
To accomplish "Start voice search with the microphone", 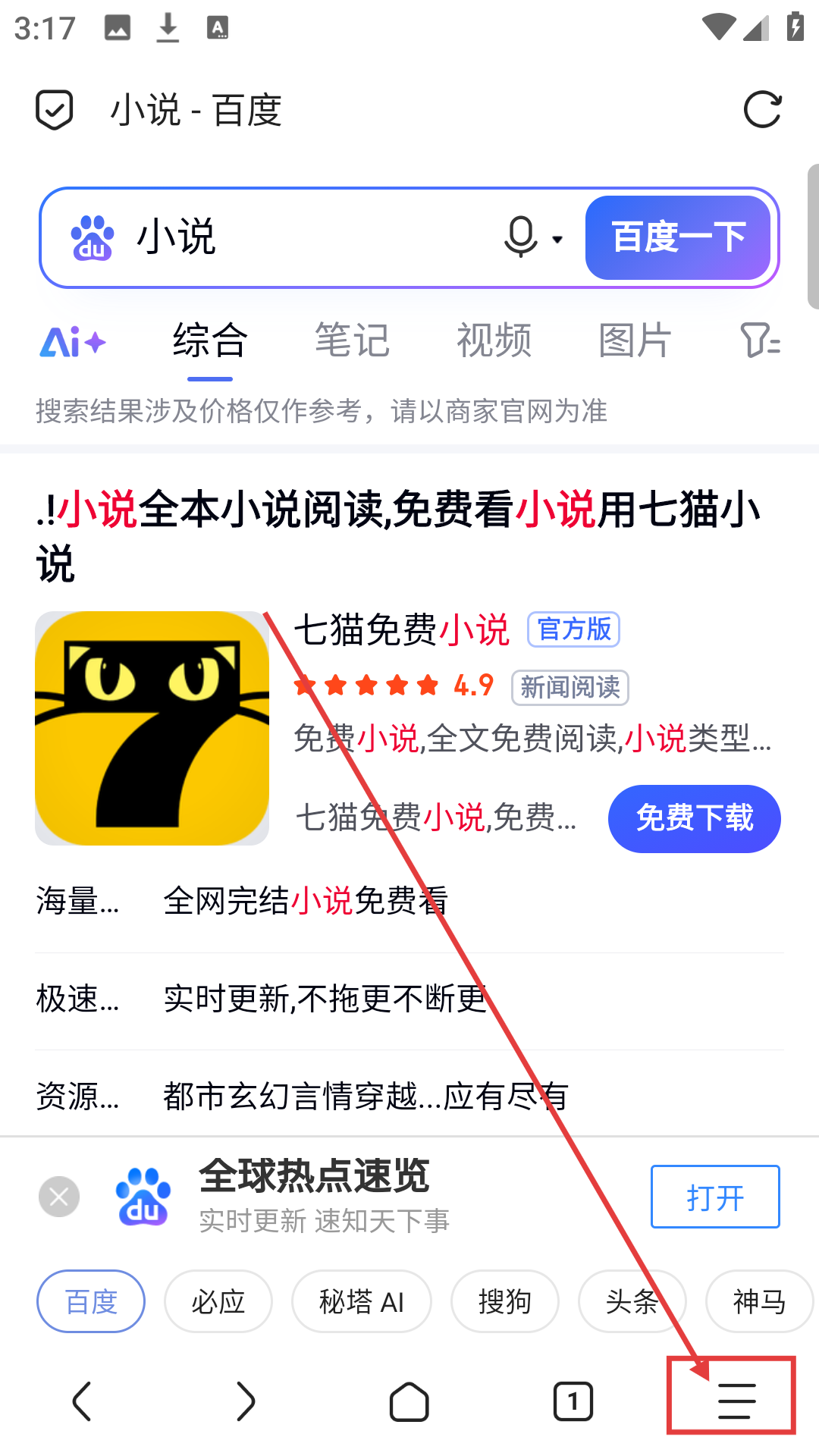I will (x=521, y=237).
